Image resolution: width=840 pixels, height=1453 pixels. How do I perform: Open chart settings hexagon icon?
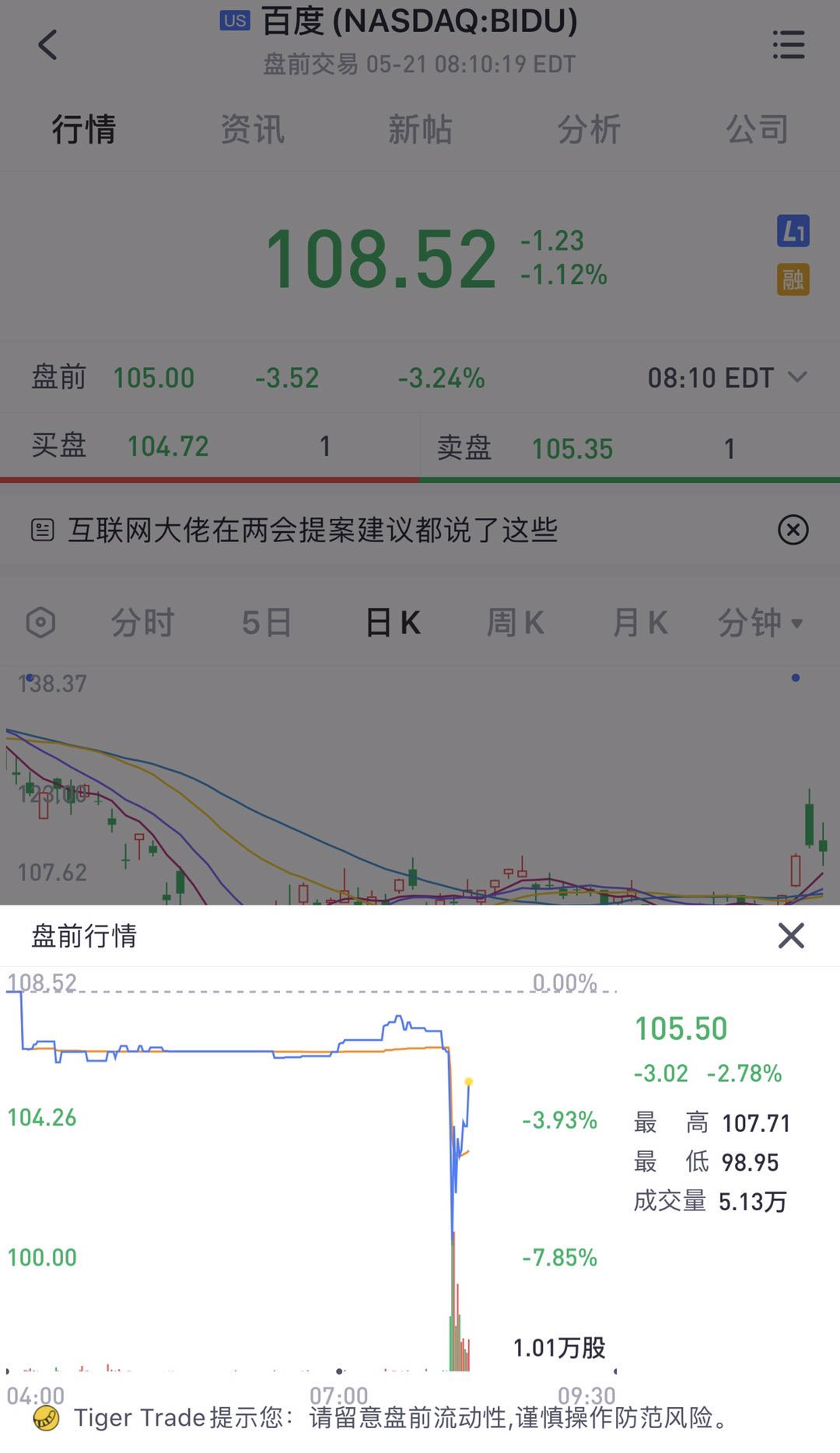(40, 623)
